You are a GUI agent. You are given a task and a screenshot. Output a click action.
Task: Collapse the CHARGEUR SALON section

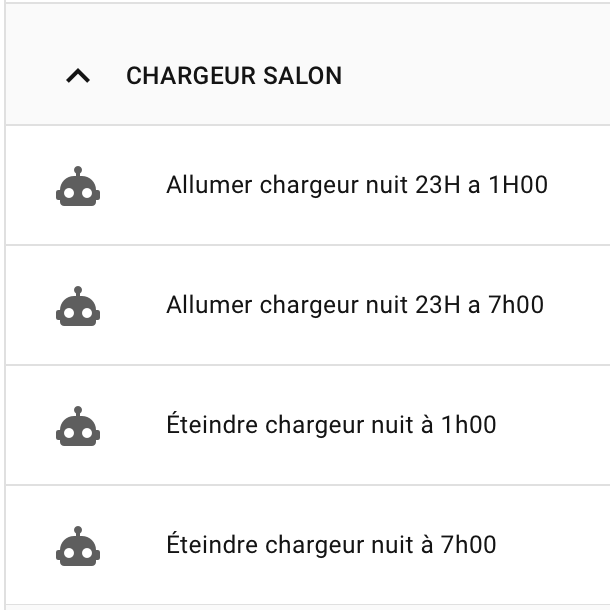(78, 76)
